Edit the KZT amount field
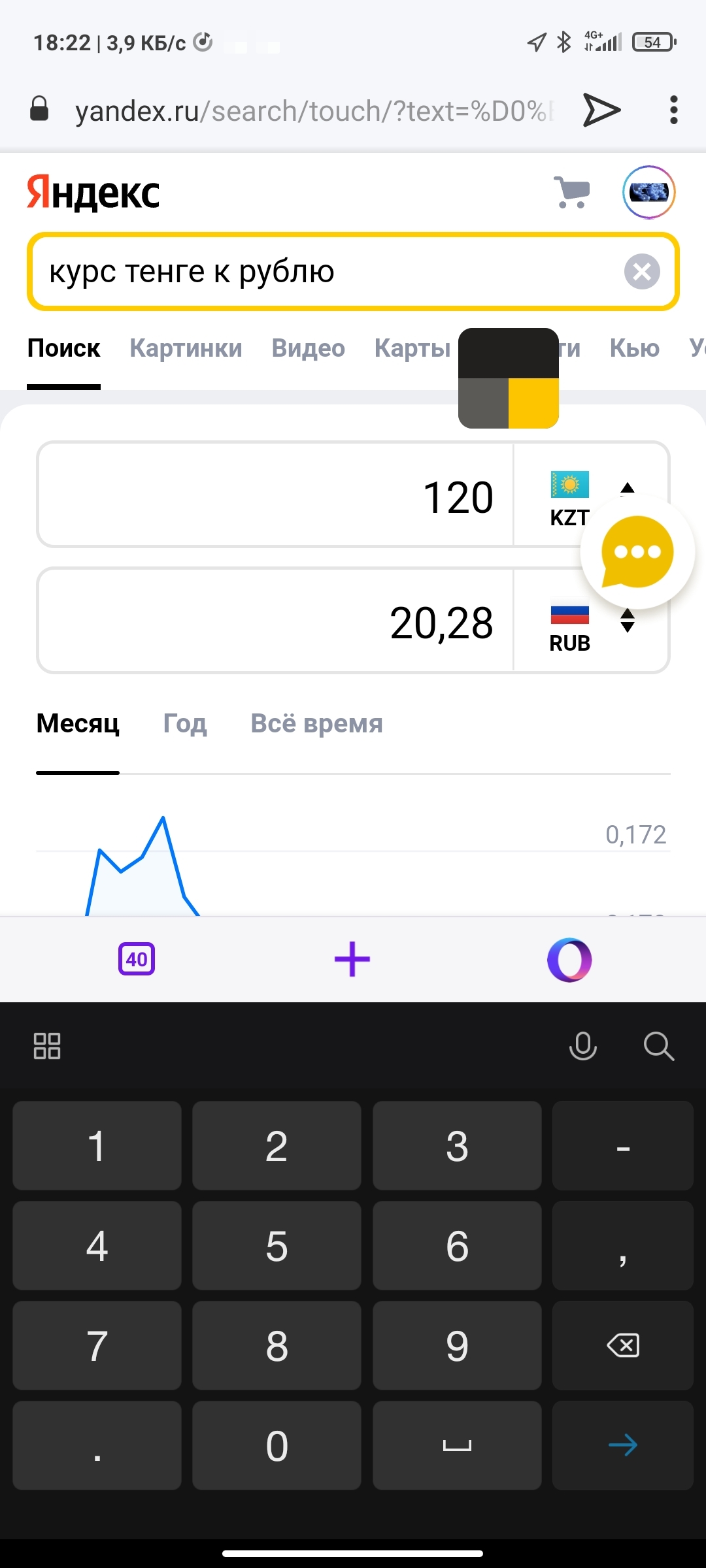This screenshot has height=1568, width=706. (x=275, y=497)
